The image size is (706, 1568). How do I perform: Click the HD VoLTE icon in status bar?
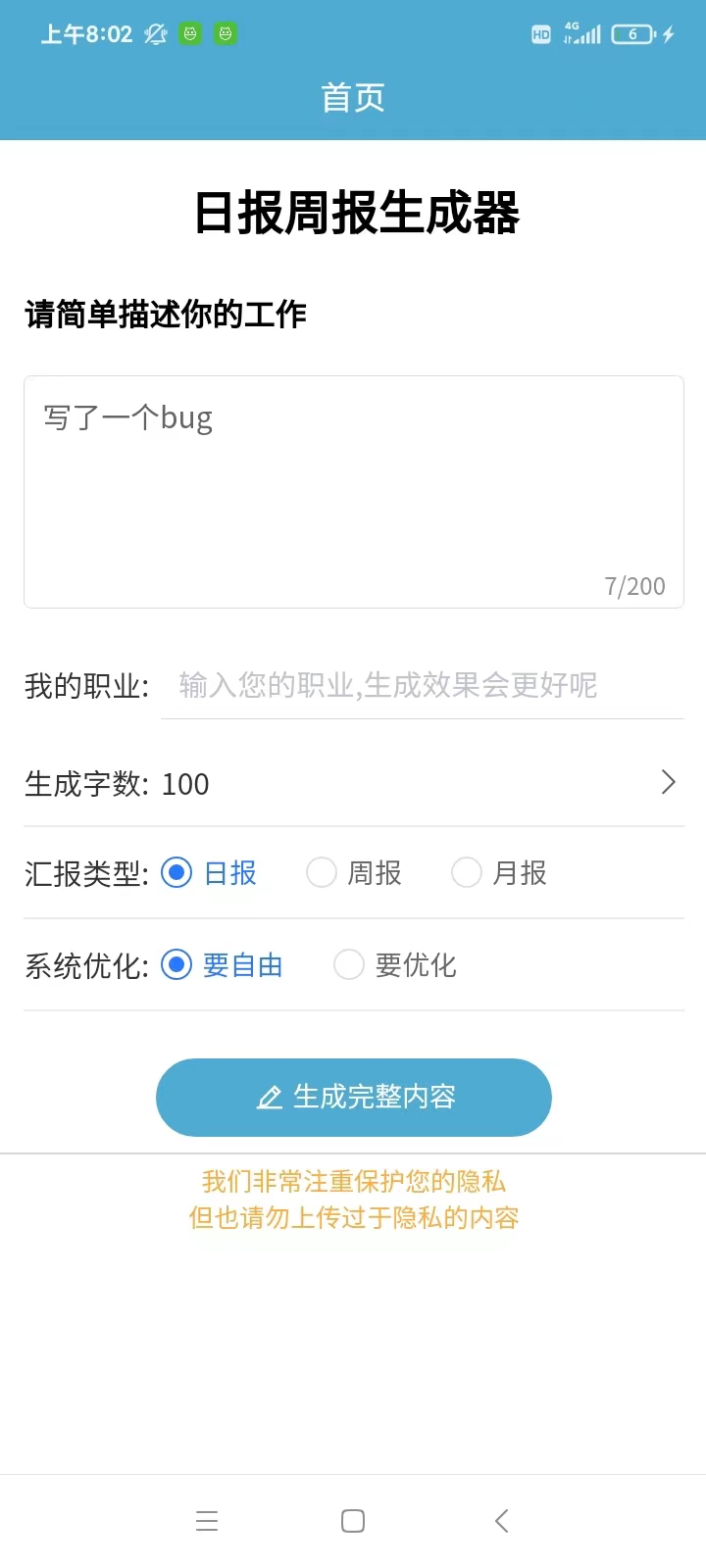point(540,34)
